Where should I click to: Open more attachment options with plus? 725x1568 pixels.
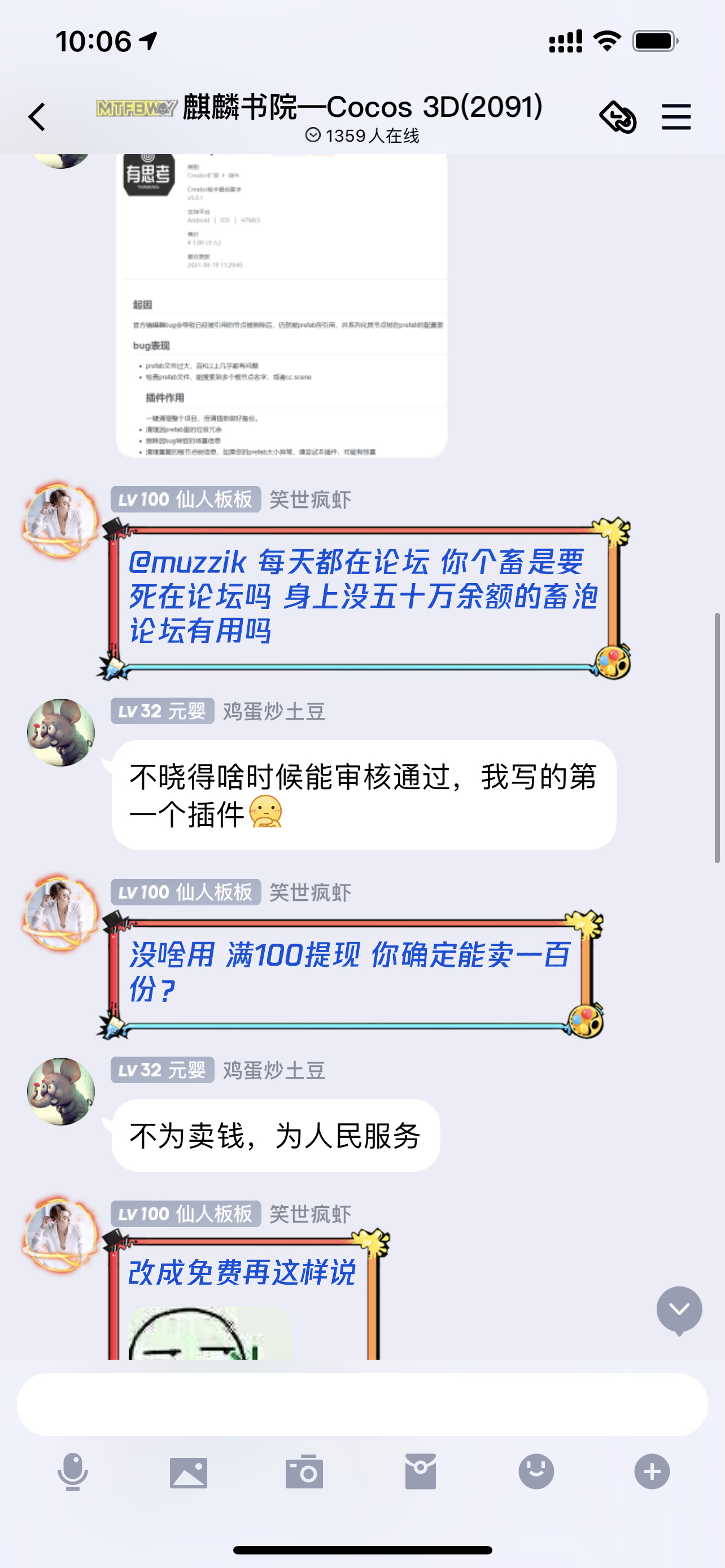coord(652,1472)
